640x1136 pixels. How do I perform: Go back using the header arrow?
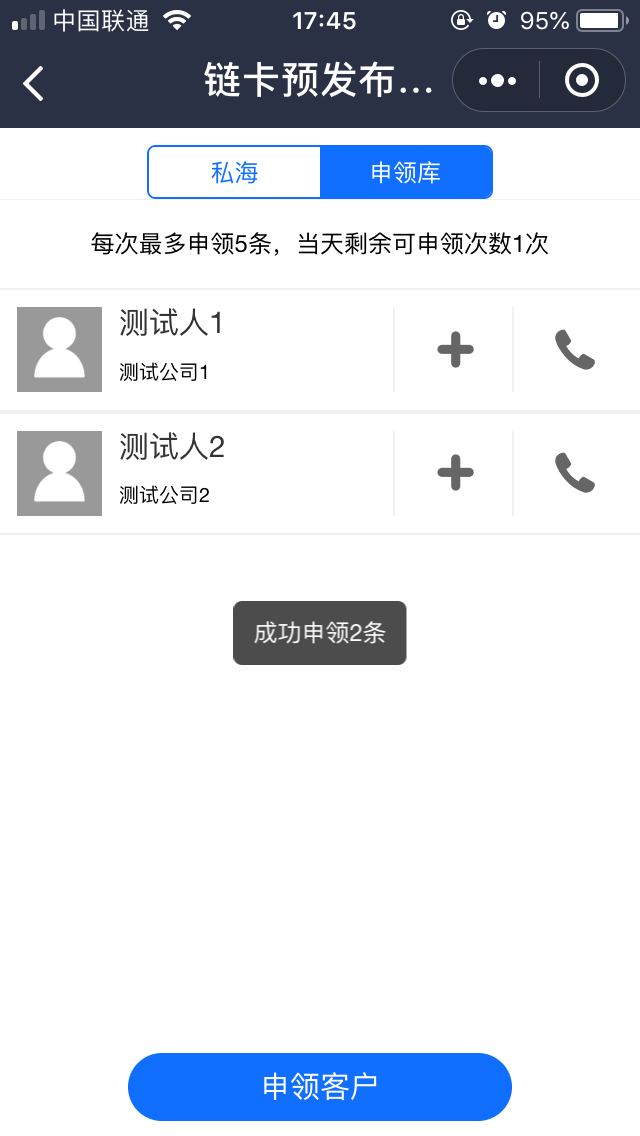coord(34,83)
